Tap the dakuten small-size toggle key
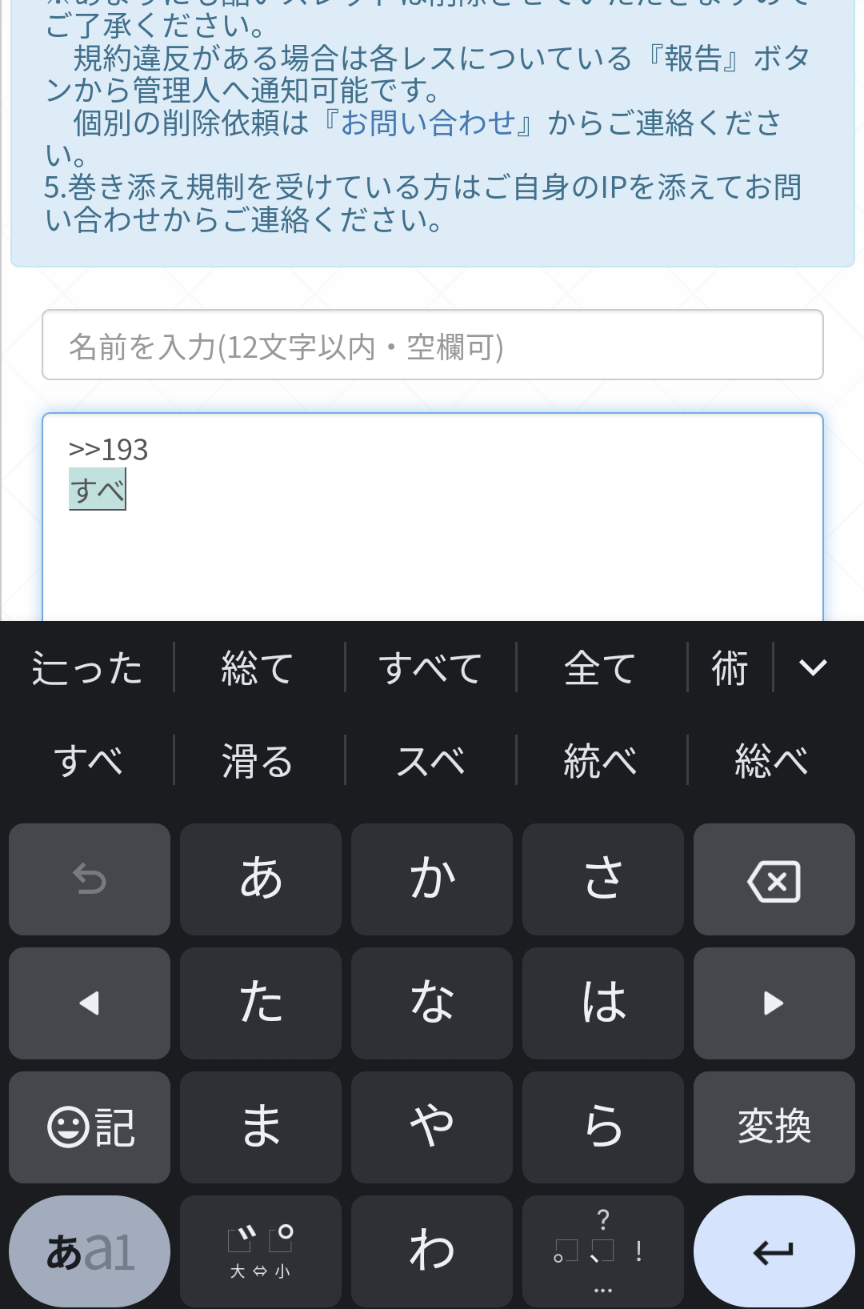 pyautogui.click(x=260, y=1251)
